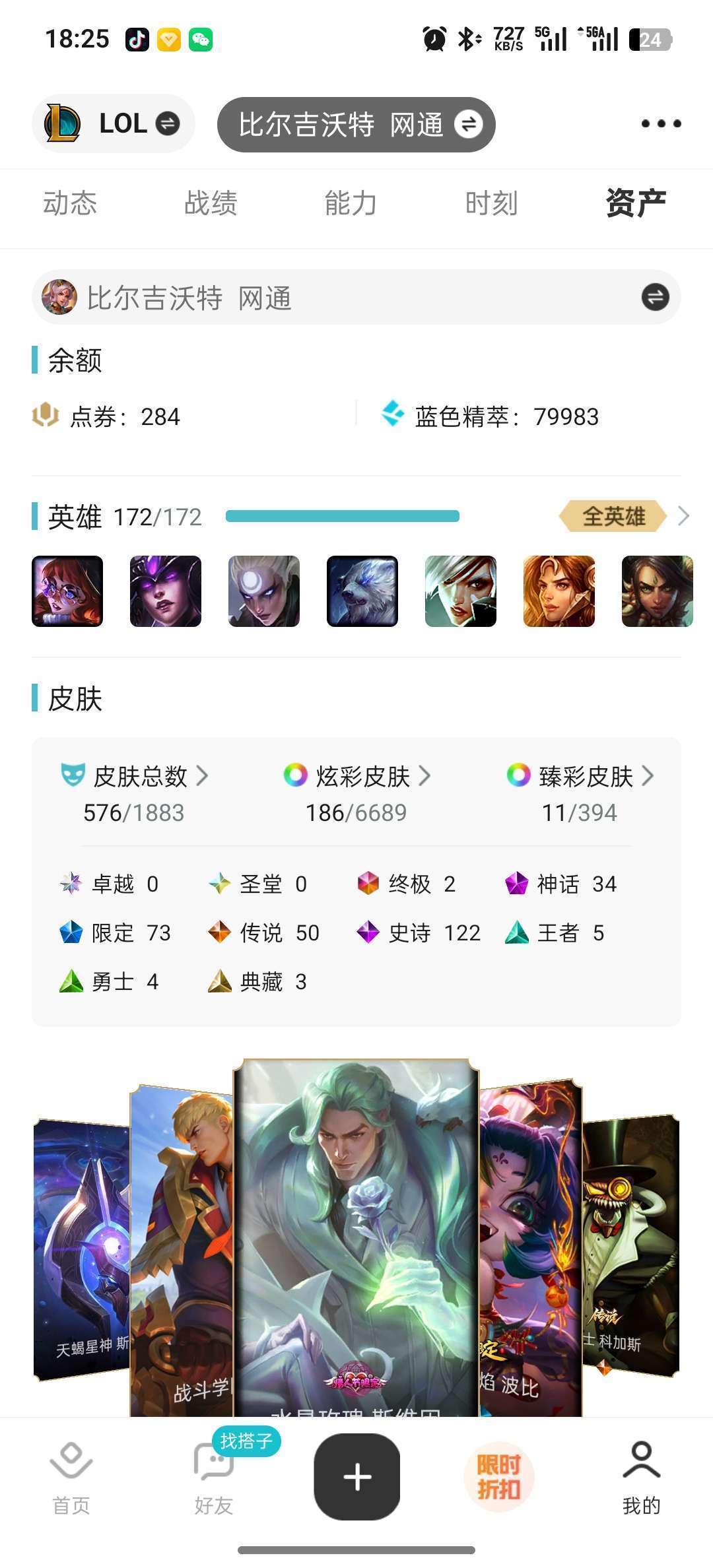Screen dimensions: 713x1568
Task: Switch to the 战绩 tab
Action: coord(211,203)
